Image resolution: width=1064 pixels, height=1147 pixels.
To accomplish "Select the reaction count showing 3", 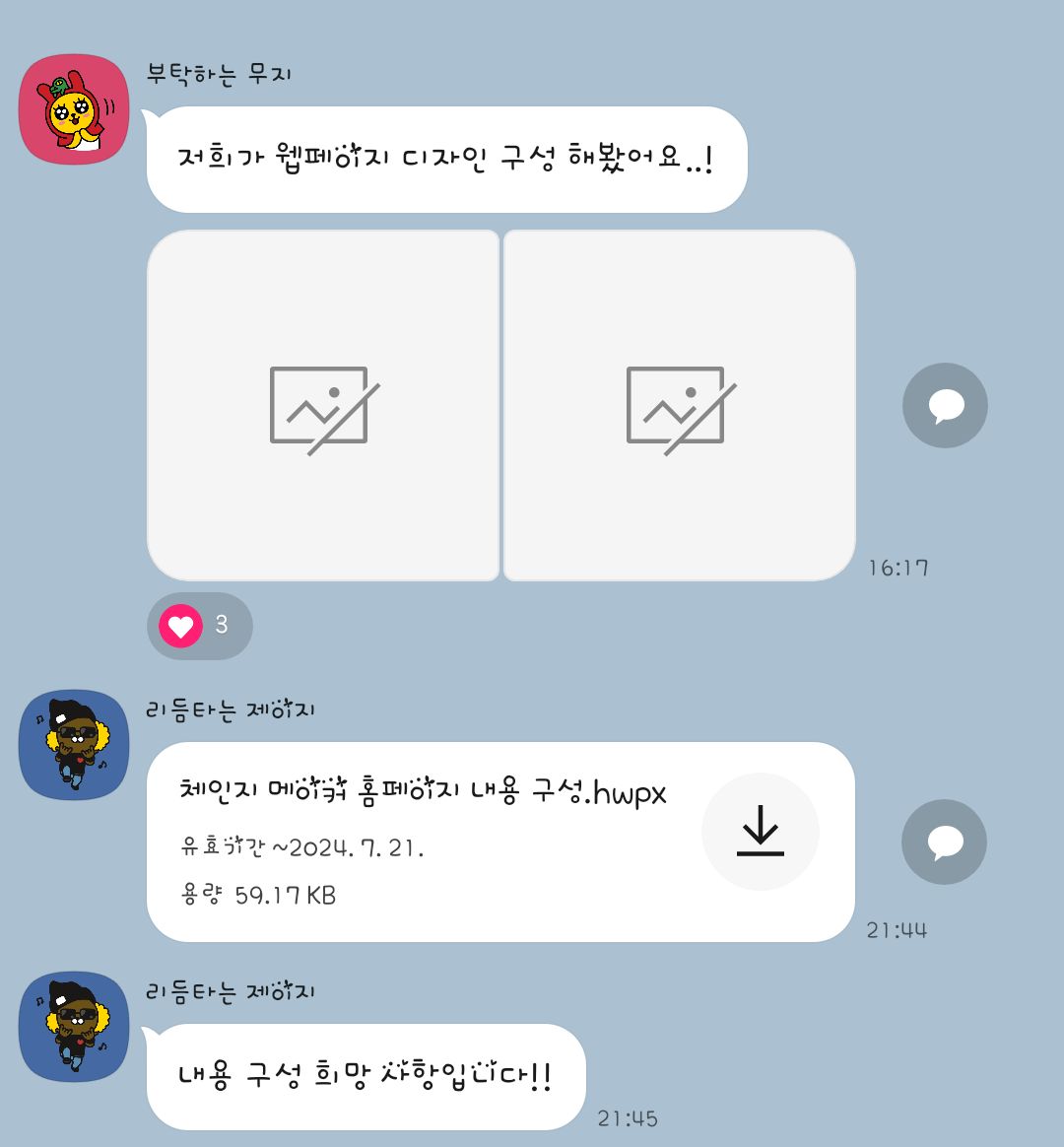I will coord(221,626).
